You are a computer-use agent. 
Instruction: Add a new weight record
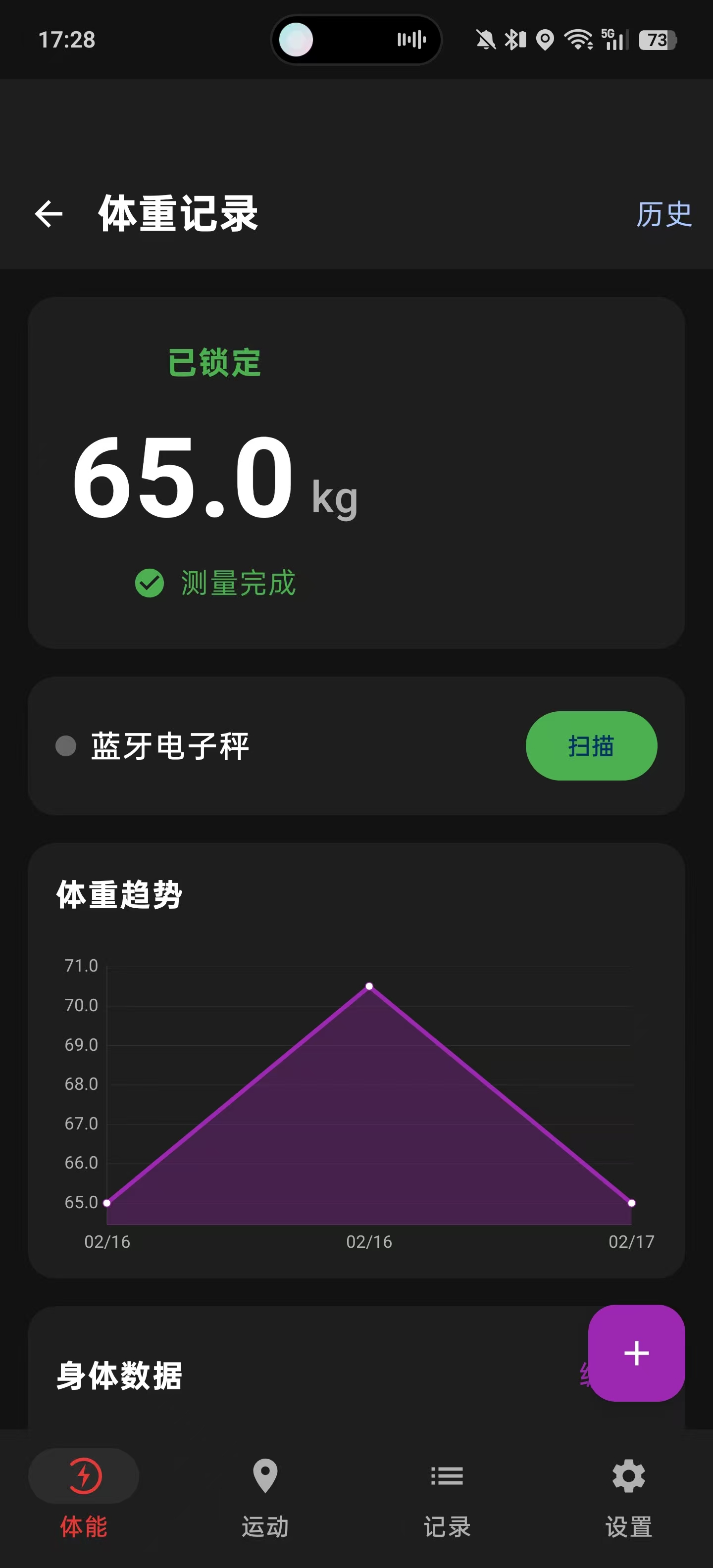click(636, 1353)
